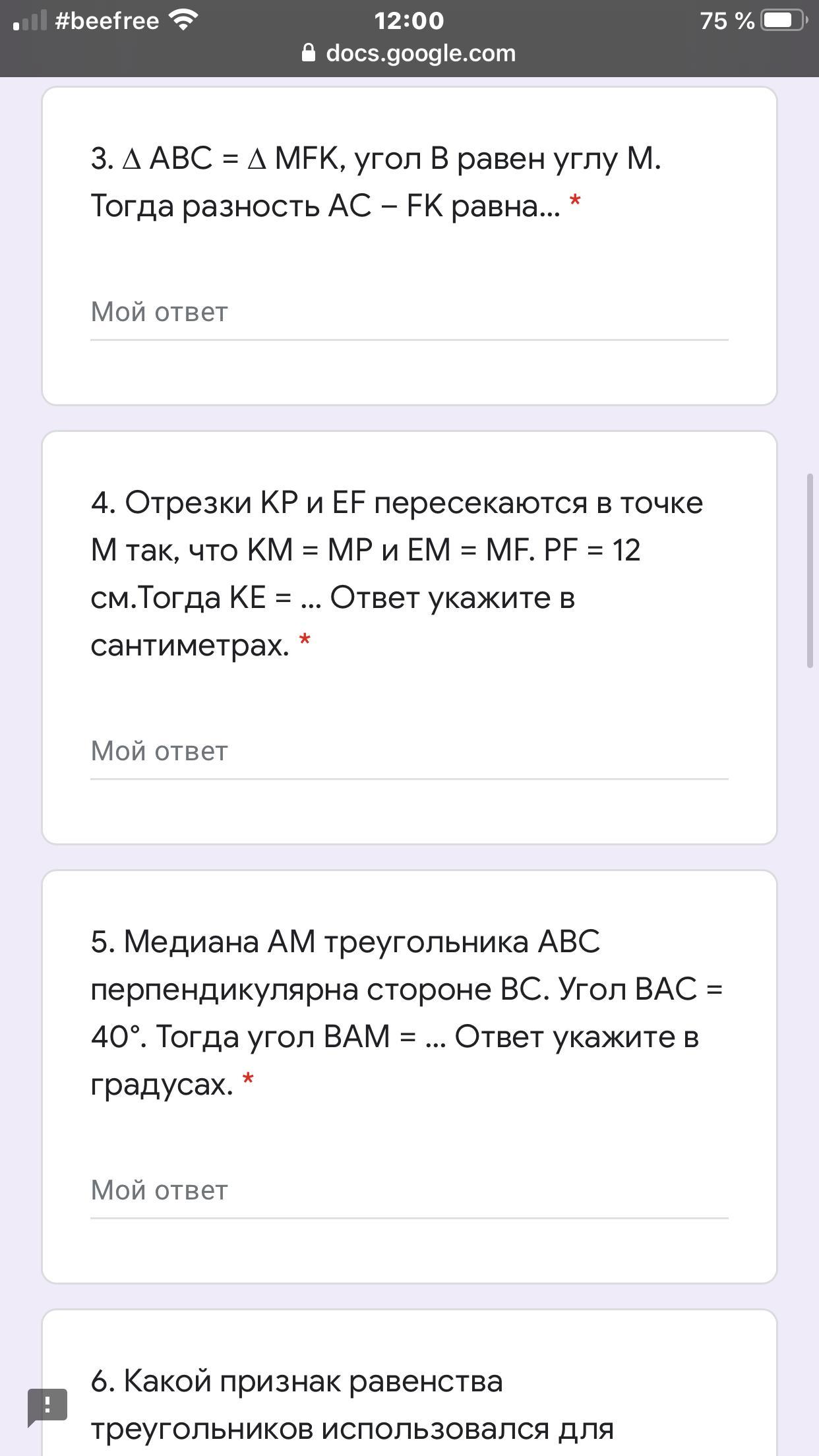Enter answer for question 4 about KE
Viewport: 819px width, 1456px height.
409,752
